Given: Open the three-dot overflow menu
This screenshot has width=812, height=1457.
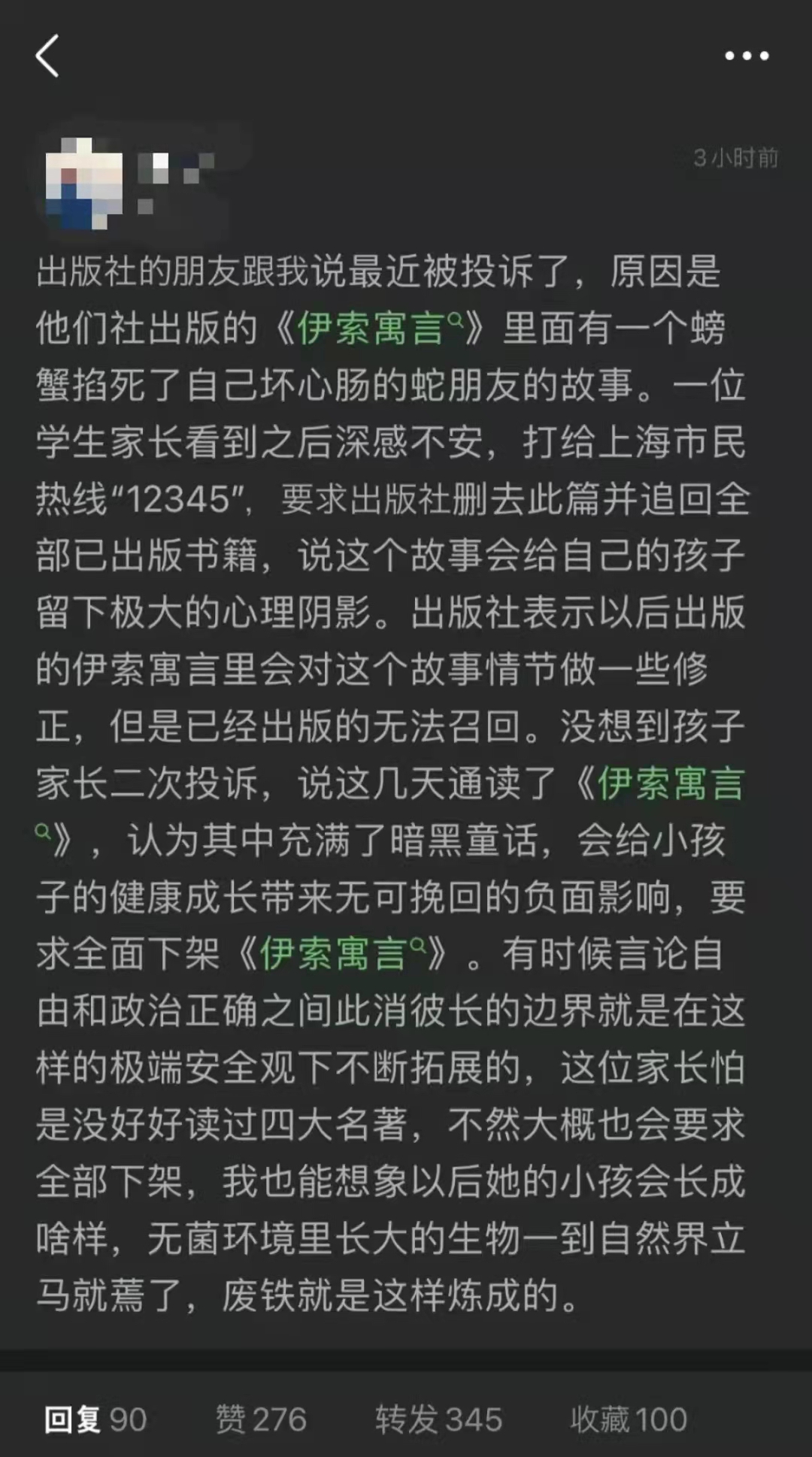Looking at the screenshot, I should (746, 56).
